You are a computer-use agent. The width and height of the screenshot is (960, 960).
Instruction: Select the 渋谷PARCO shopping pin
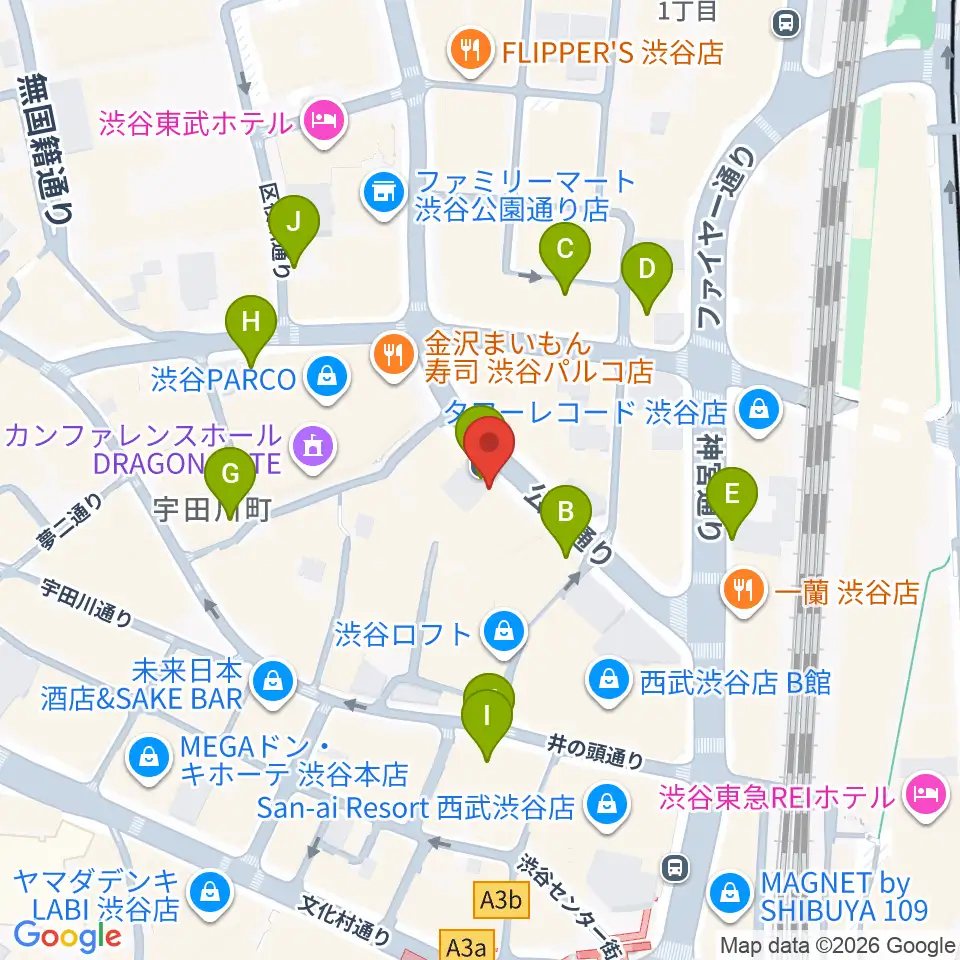[x=328, y=379]
